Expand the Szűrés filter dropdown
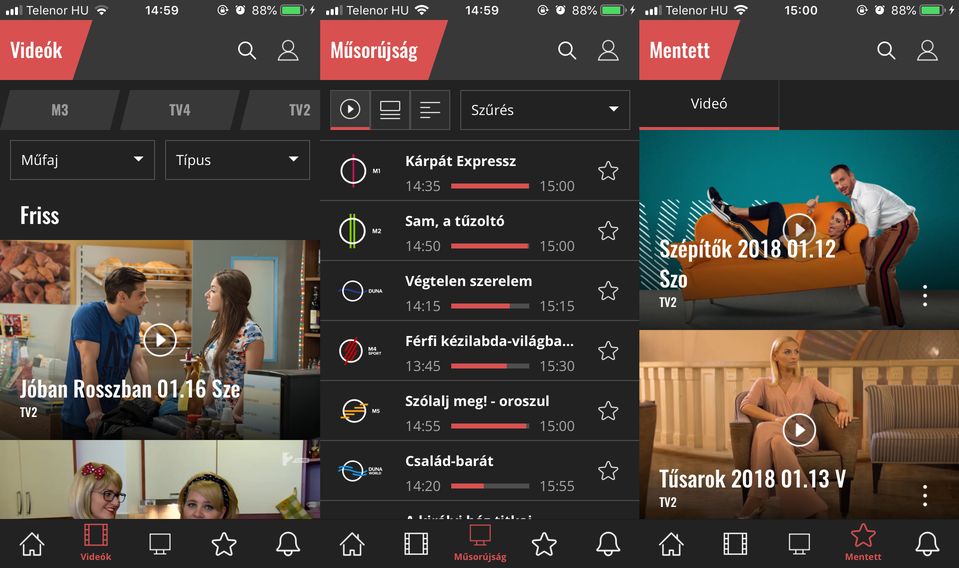The height and width of the screenshot is (568, 959). 545,110
